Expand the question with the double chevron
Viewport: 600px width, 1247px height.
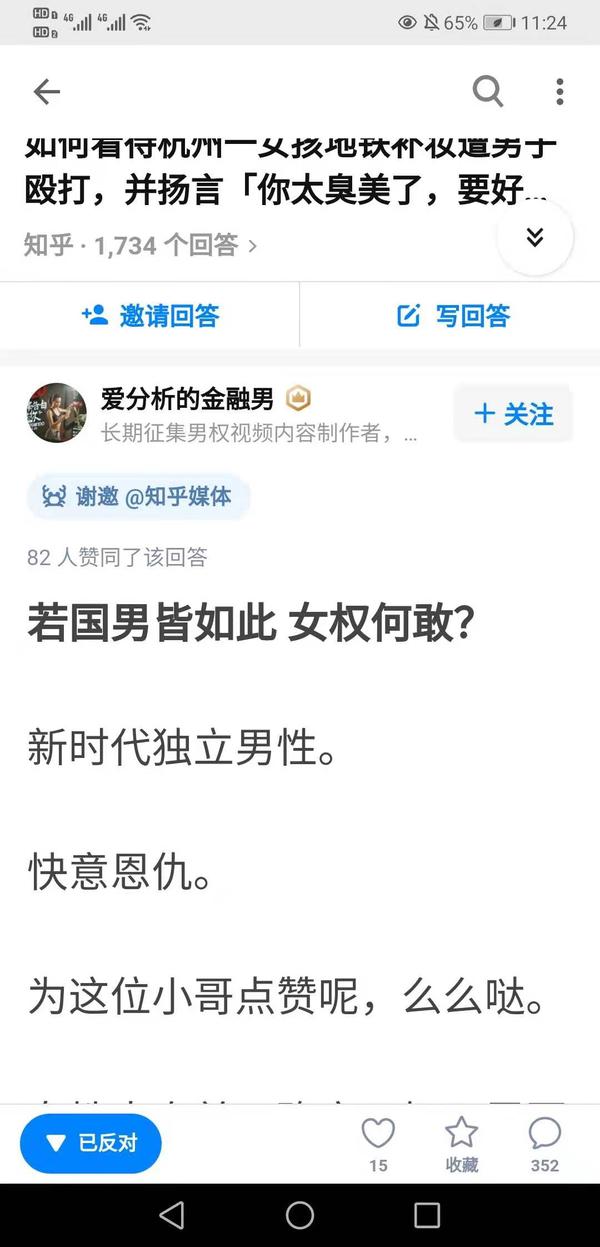pos(535,237)
